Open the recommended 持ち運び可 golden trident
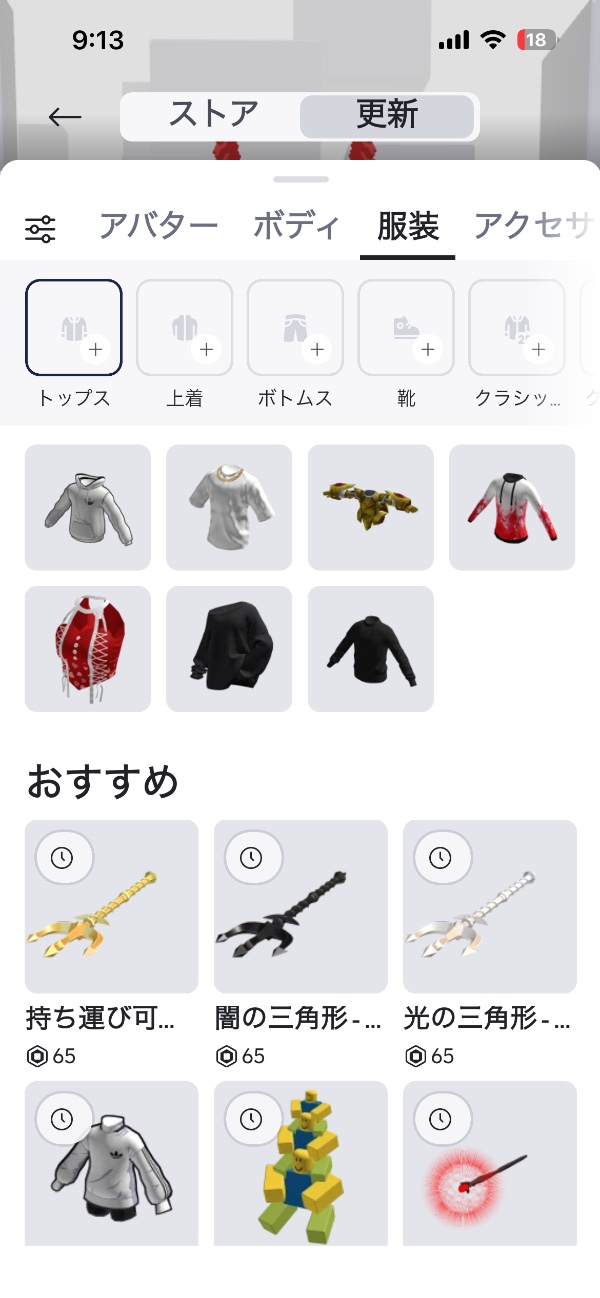The height and width of the screenshot is (1298, 600). (x=111, y=906)
